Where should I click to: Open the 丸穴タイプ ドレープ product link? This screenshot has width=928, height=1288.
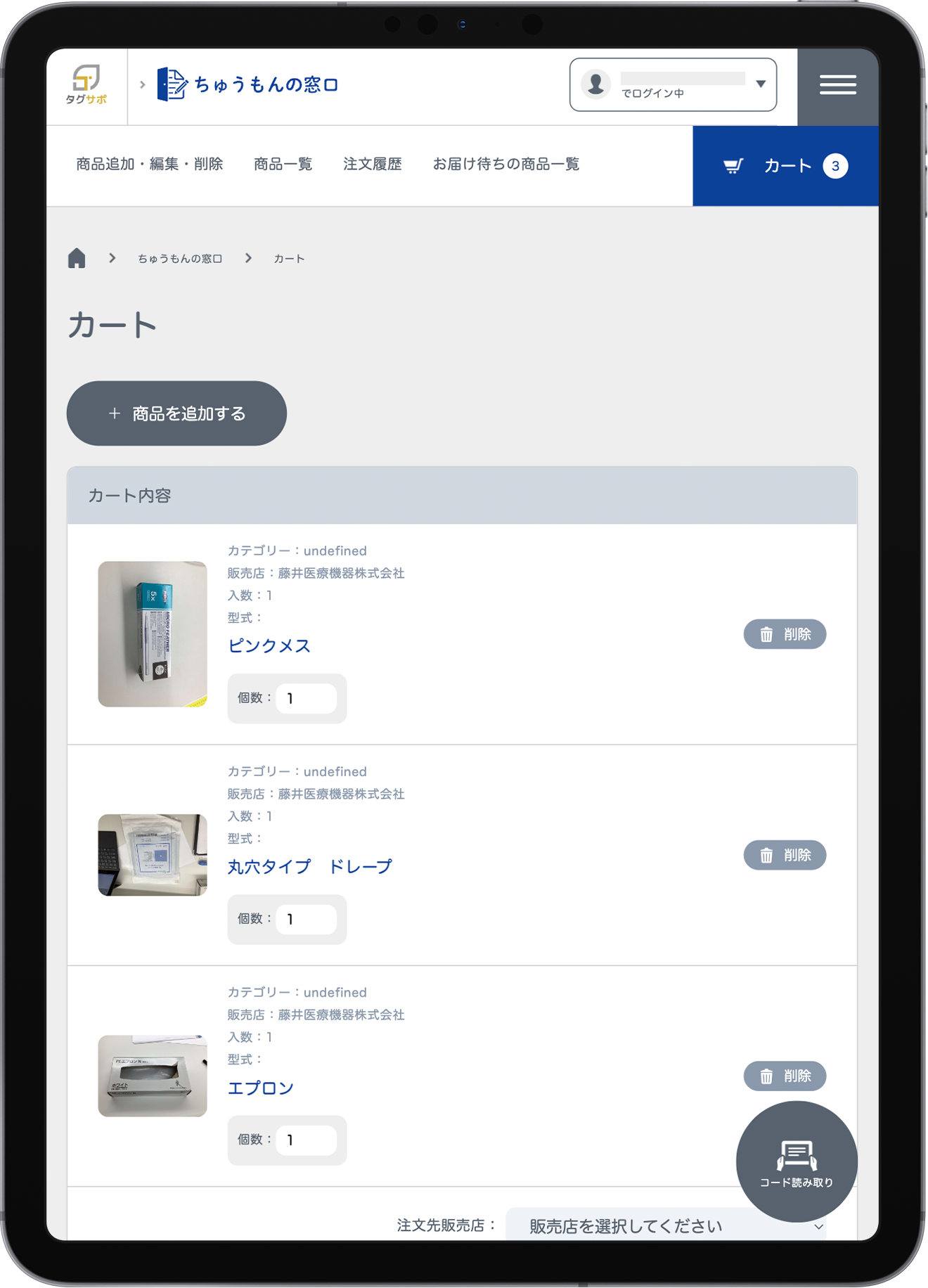[309, 867]
